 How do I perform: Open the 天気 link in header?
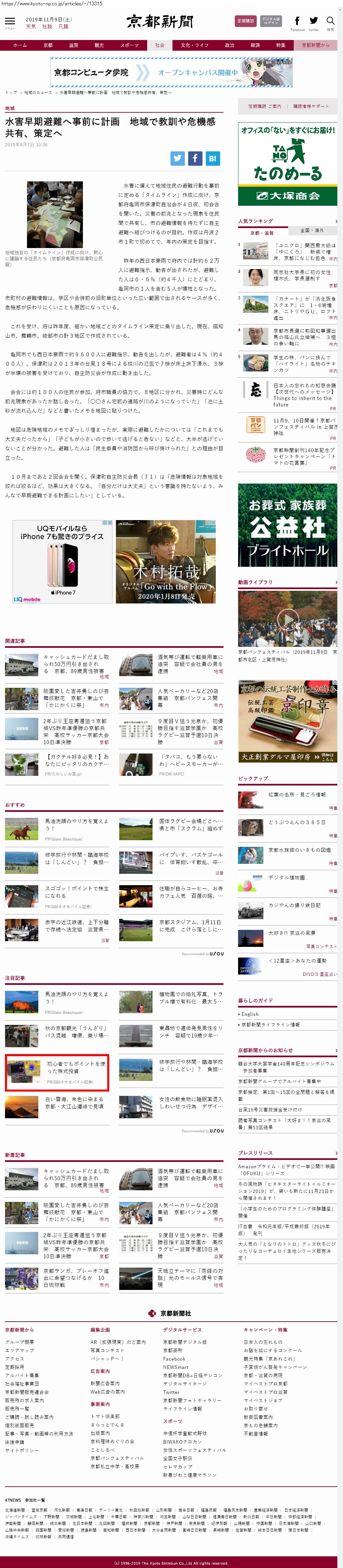click(31, 27)
